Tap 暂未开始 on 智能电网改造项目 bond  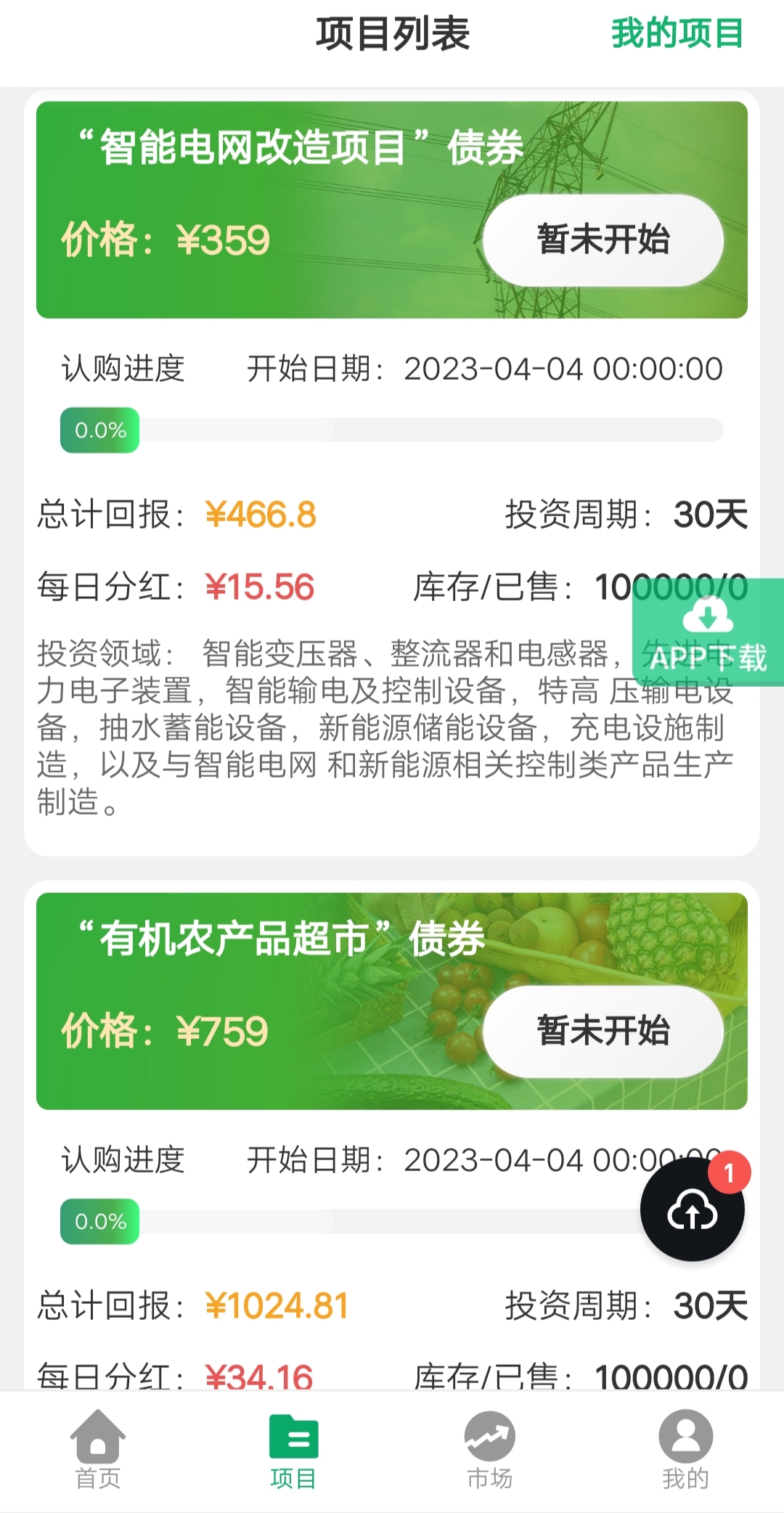(603, 240)
